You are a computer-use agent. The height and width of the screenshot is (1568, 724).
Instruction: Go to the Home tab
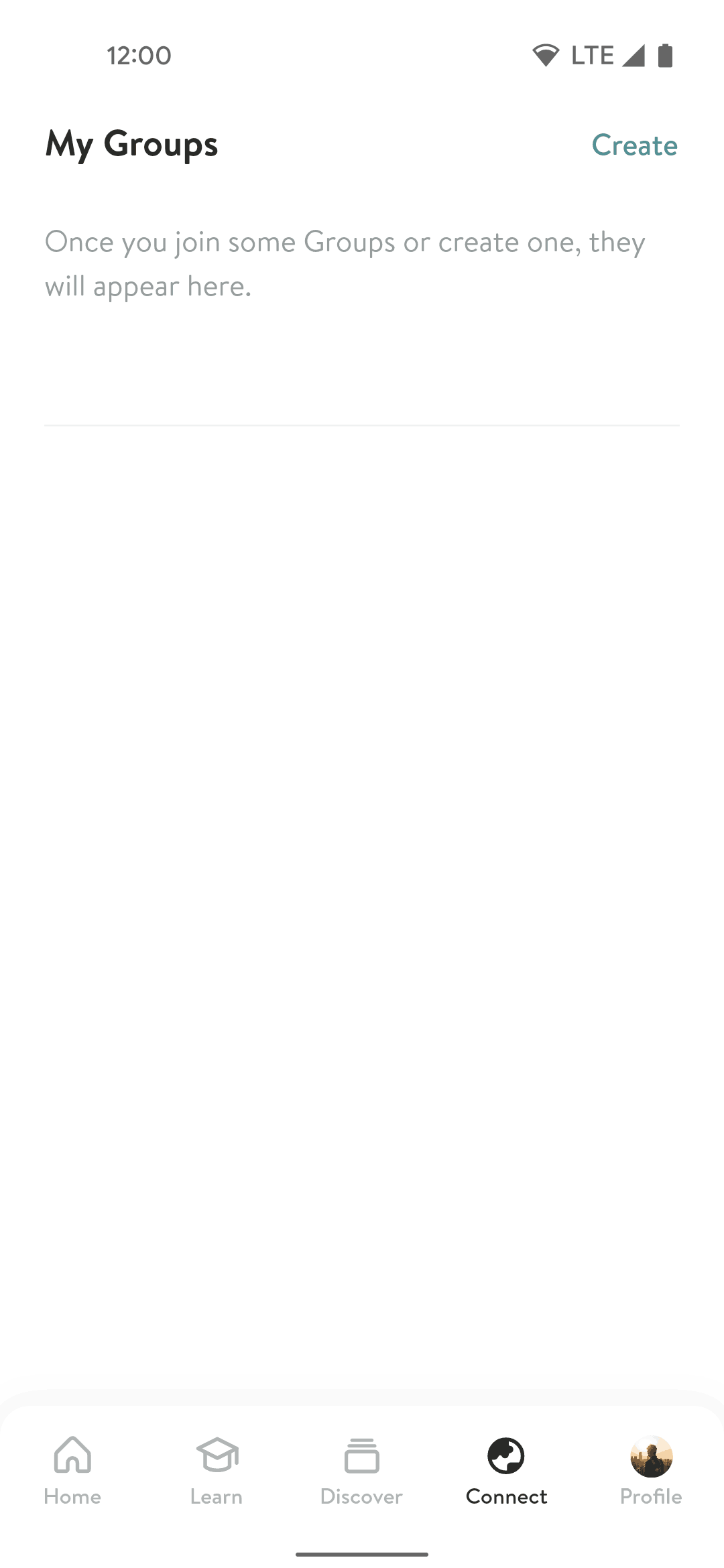click(x=72, y=1471)
